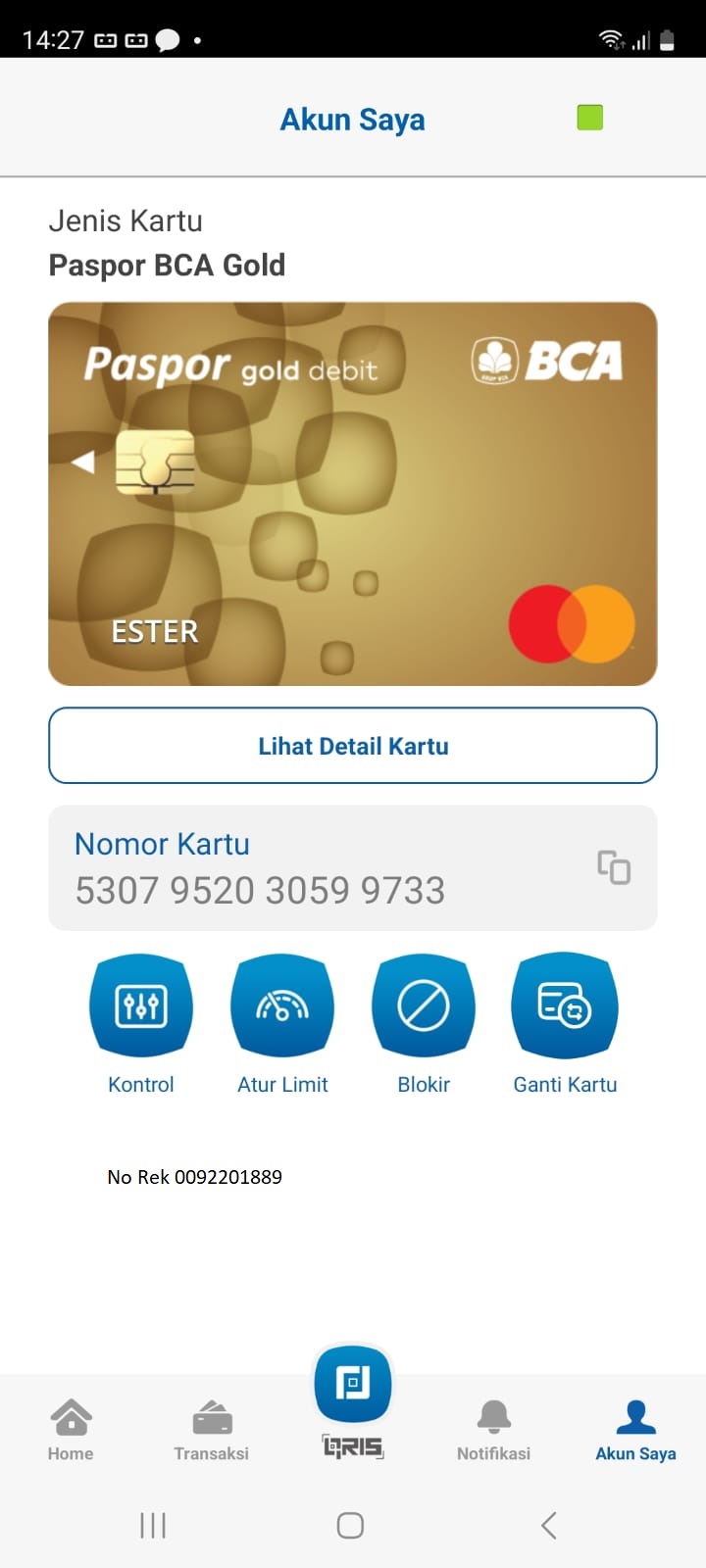Tap Lihat Detail Kartu button
This screenshot has width=706, height=1568.
point(353,746)
